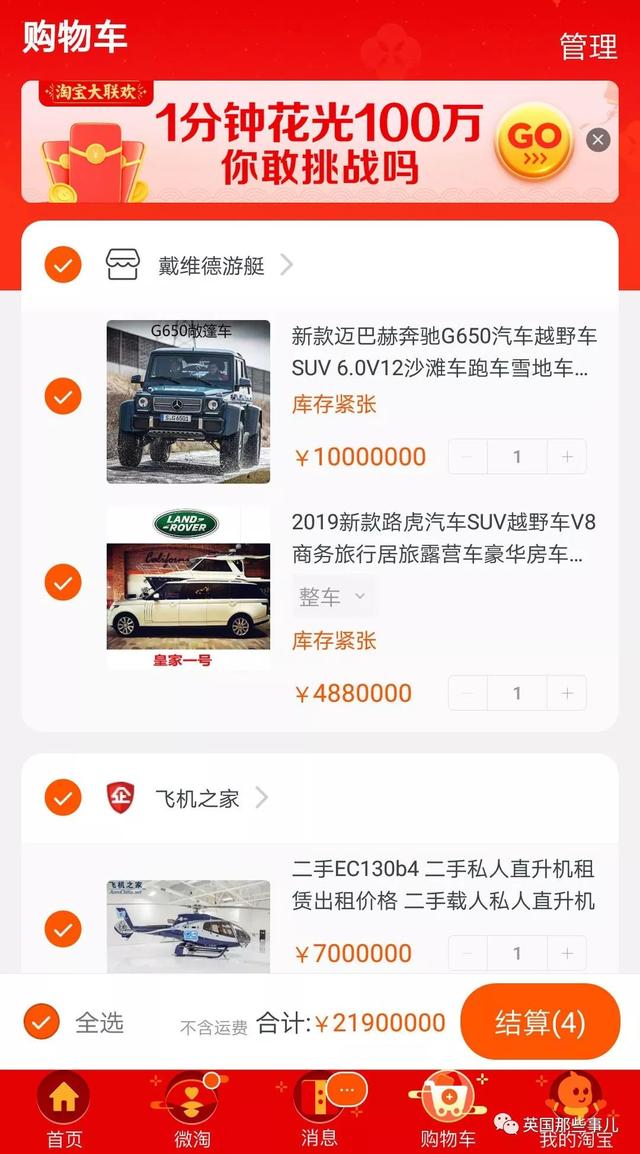
Task: Open the 戴维德游艇 shop page
Action: tap(211, 265)
